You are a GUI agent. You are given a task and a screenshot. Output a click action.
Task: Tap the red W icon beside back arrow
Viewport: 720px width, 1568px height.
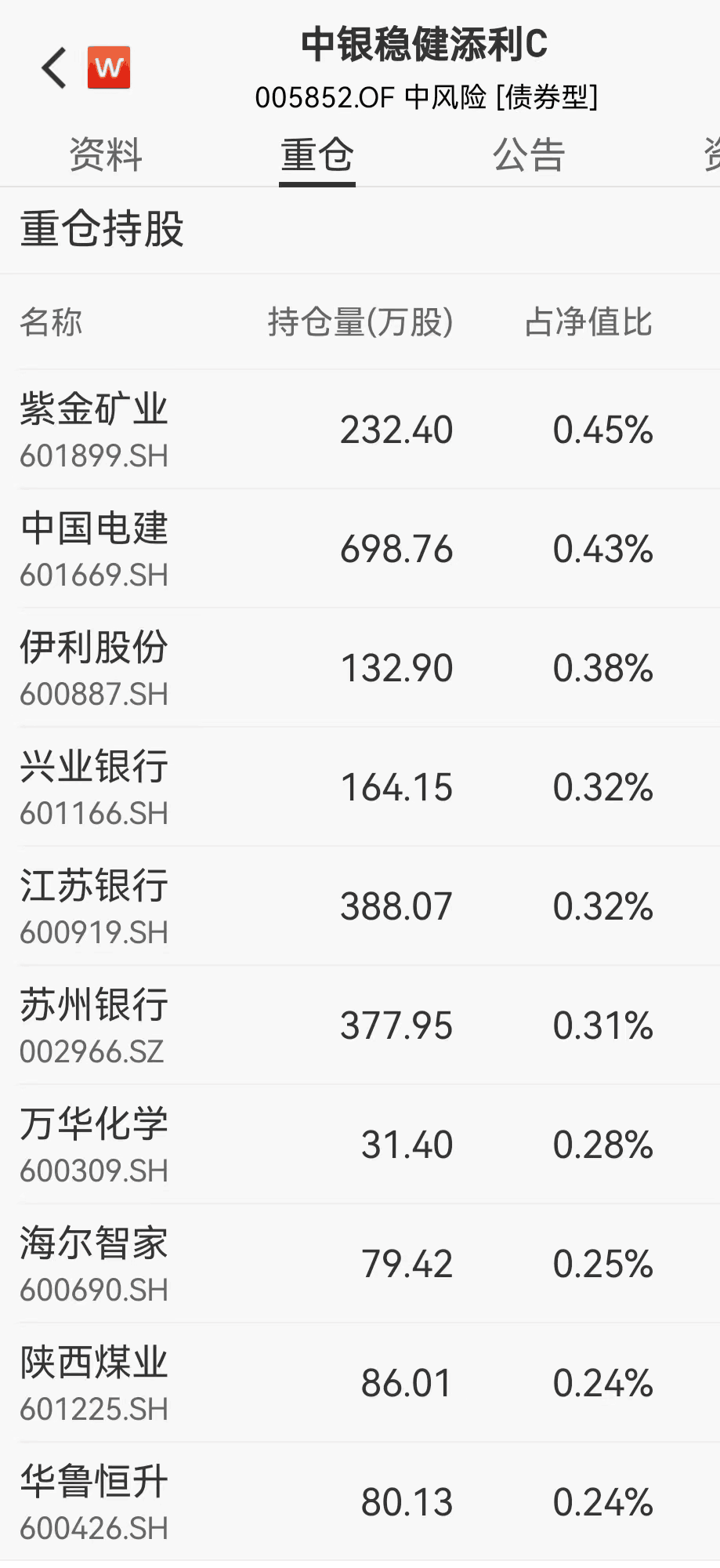click(109, 68)
